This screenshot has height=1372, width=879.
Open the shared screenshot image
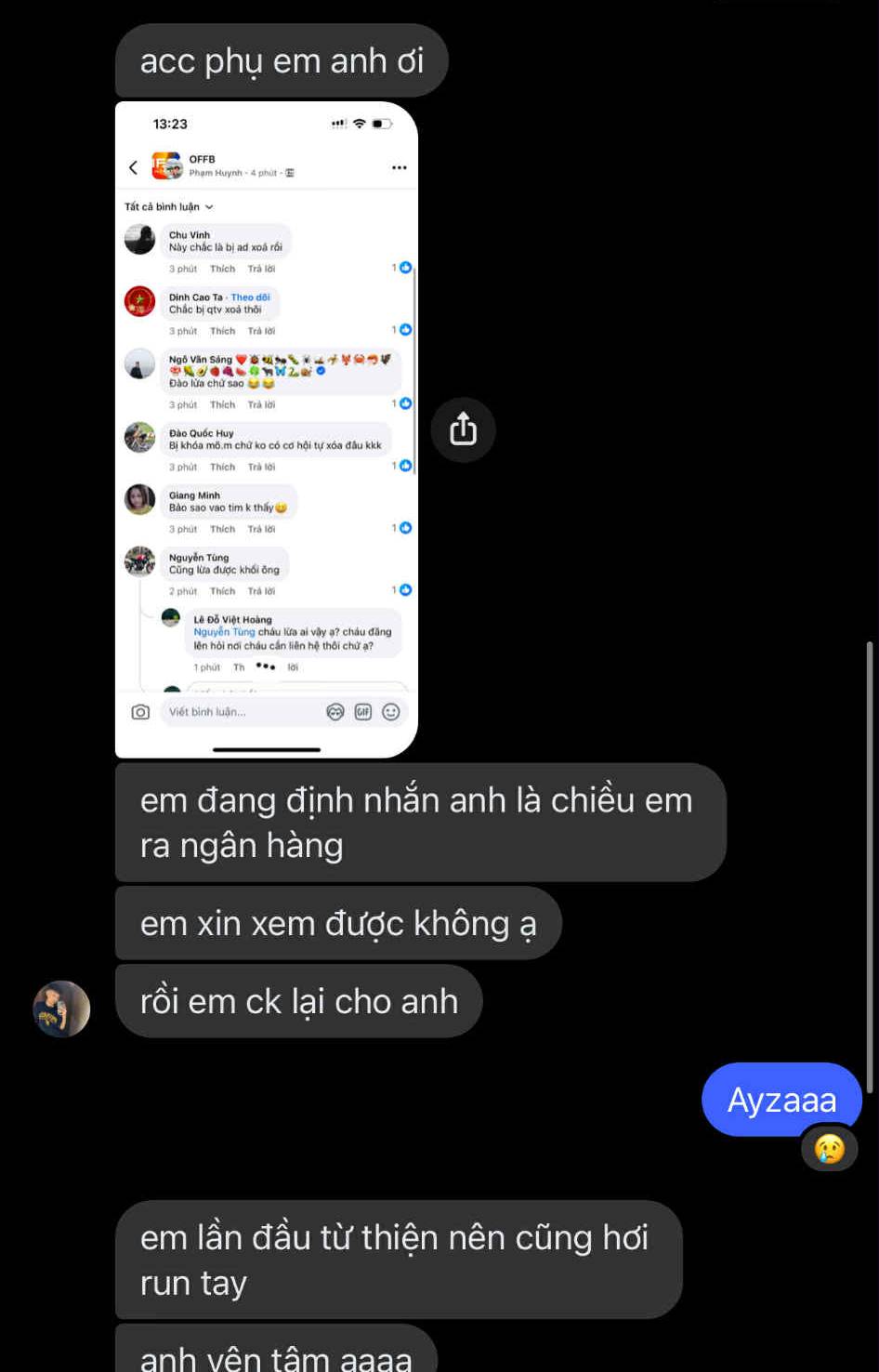coord(266,429)
